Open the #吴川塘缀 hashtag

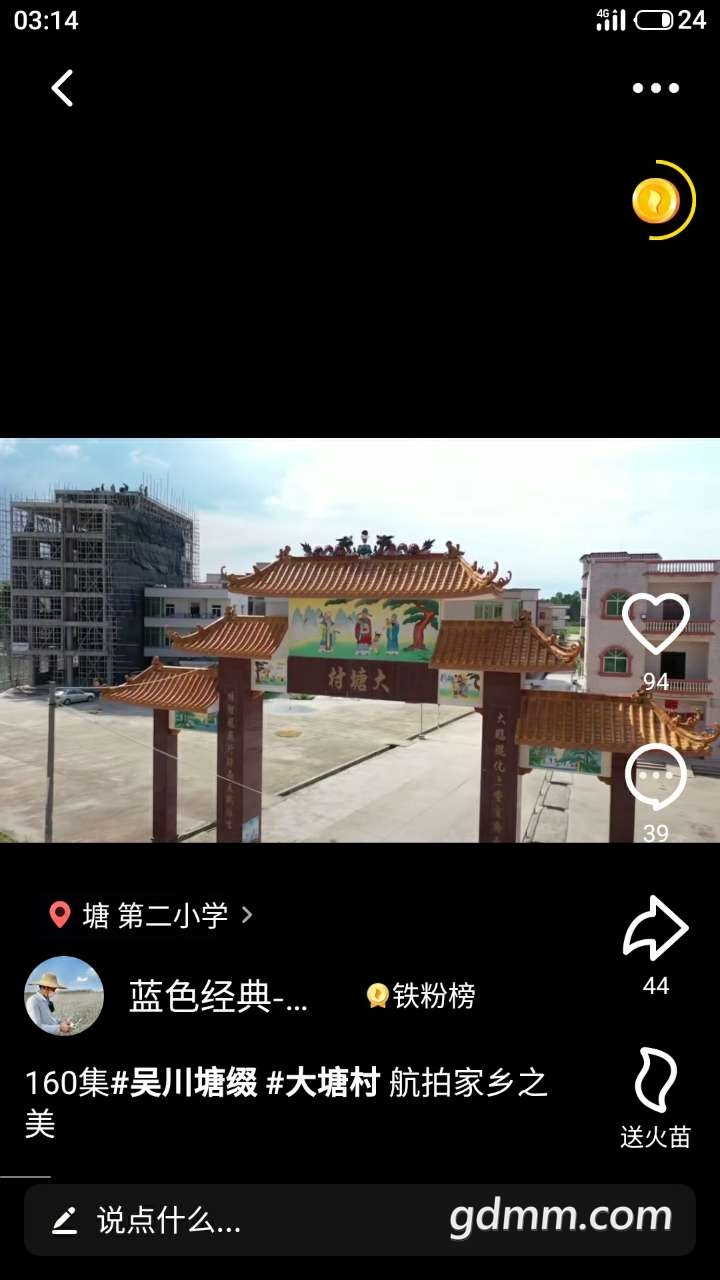(x=185, y=1083)
